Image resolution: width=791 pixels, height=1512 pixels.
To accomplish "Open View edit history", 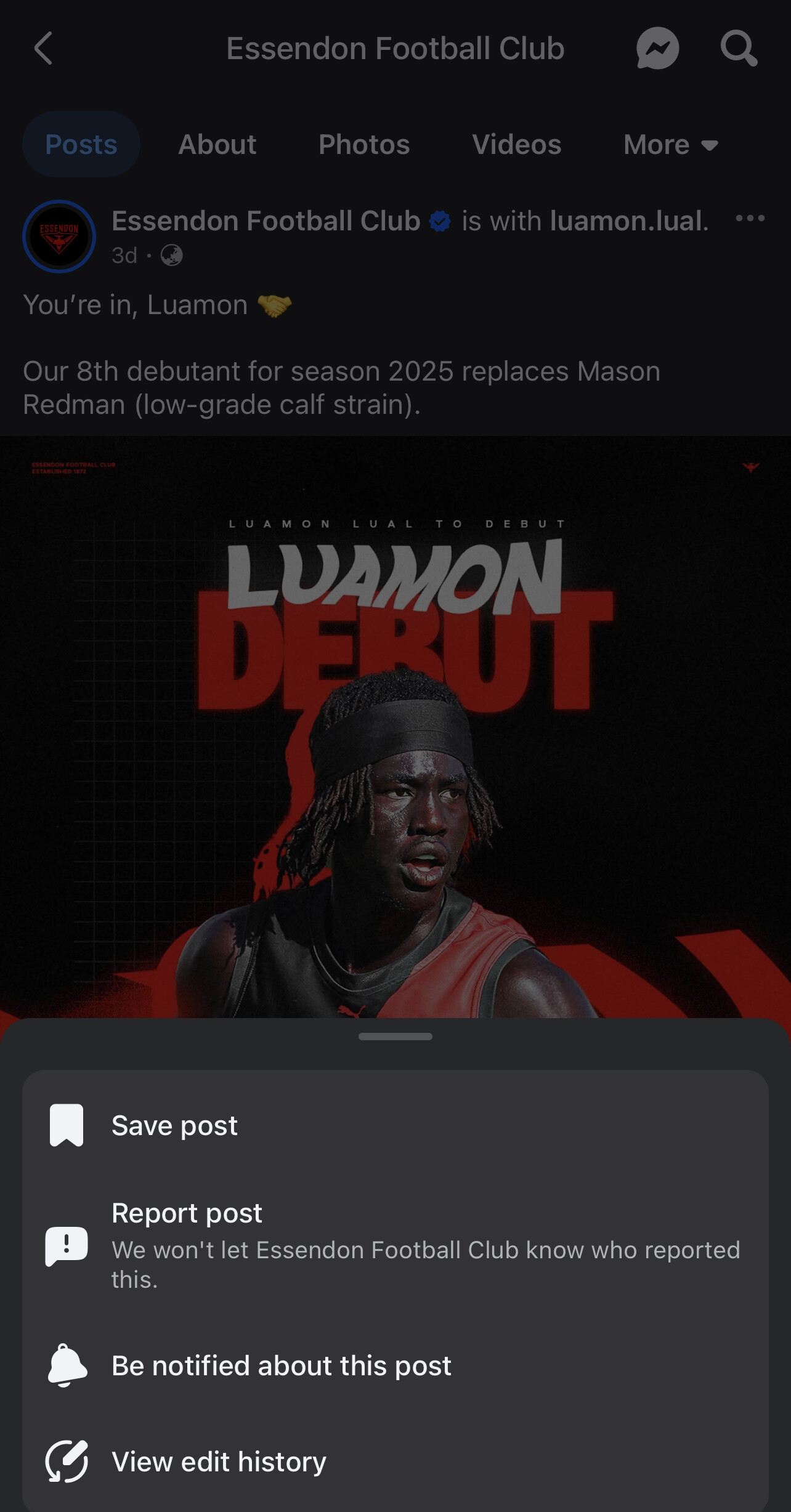I will click(395, 1461).
